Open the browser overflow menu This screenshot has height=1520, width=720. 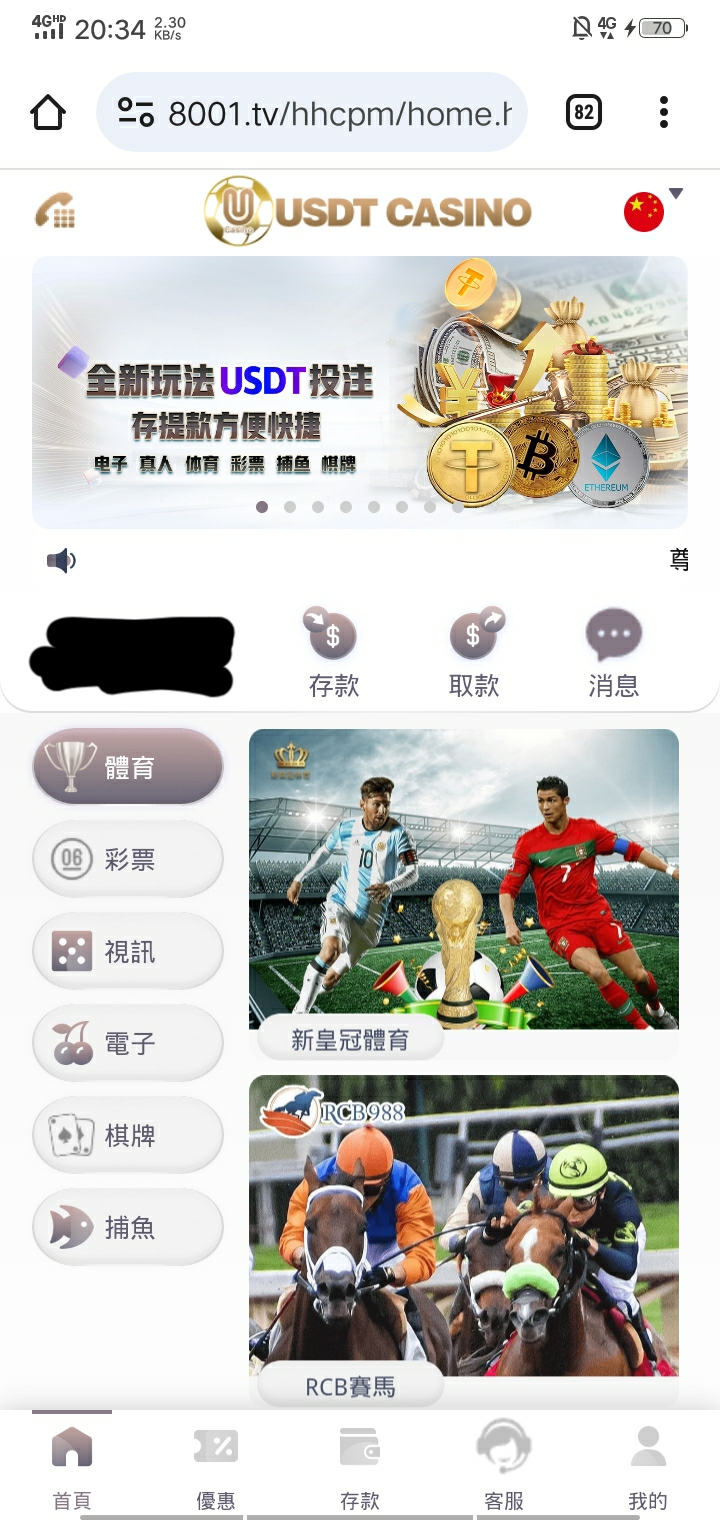[663, 113]
